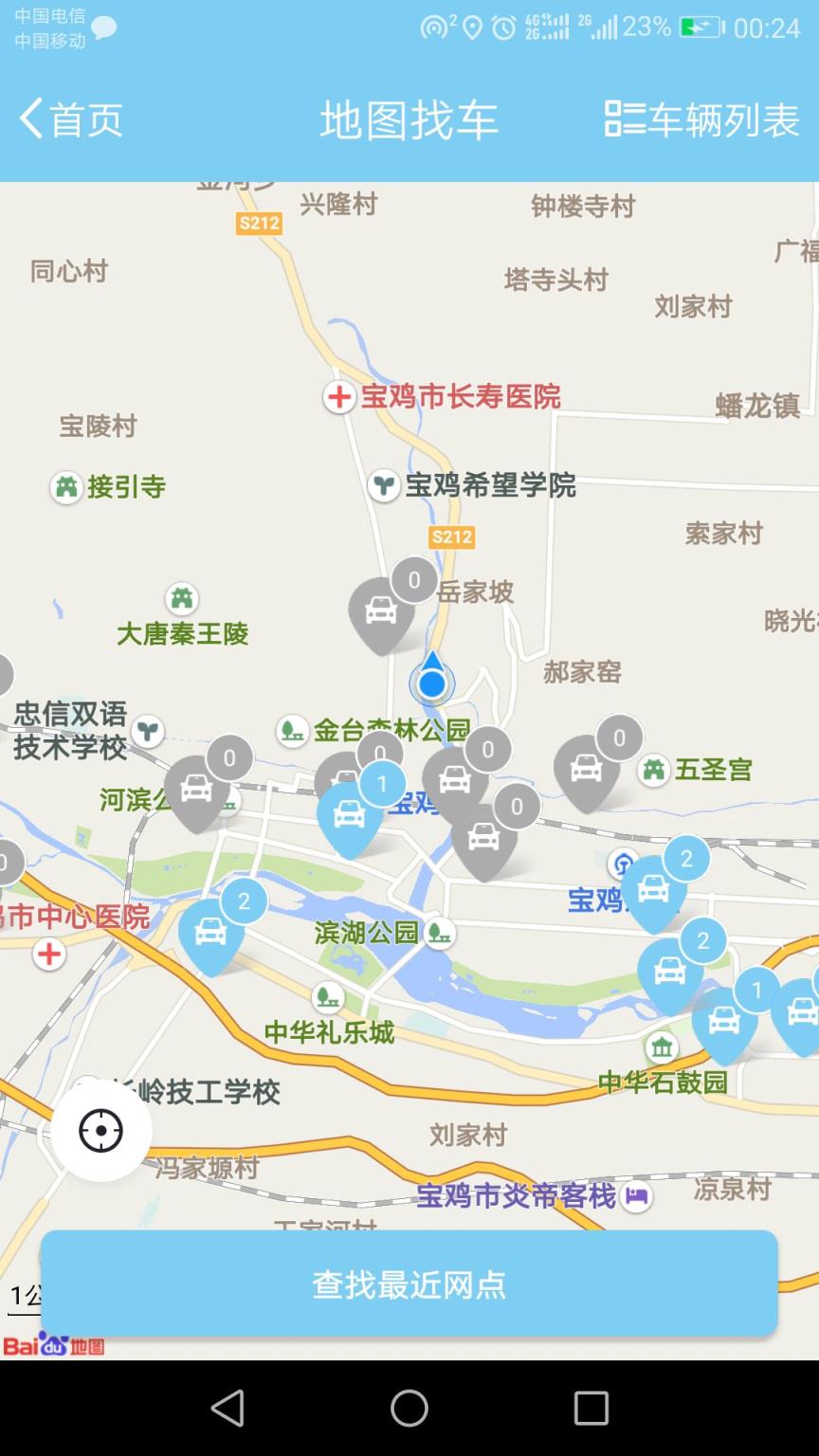The image size is (819, 1456).
Task: Tap the Baidu 地图 logo link
Action: tap(54, 1344)
